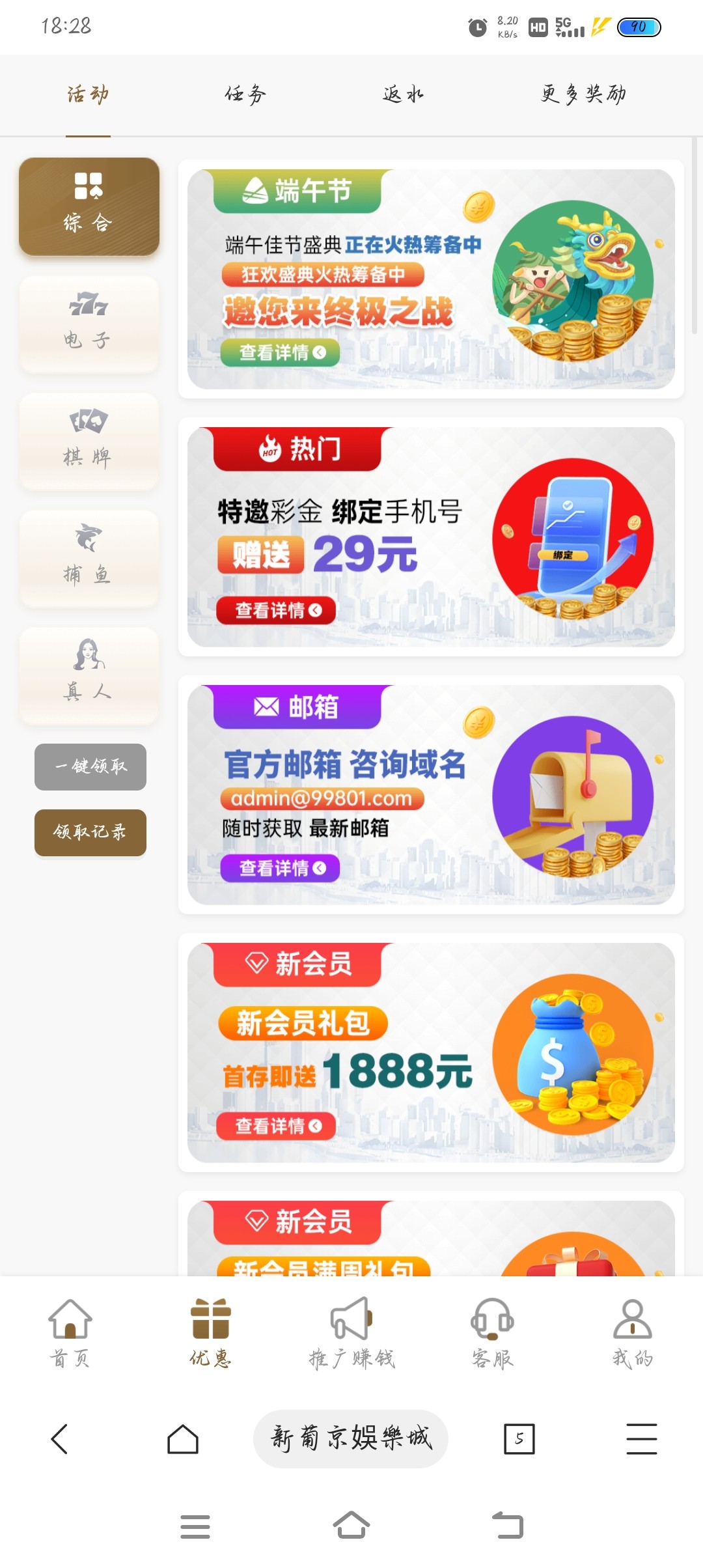Select the 捕鱼 category
Screen dimensions: 703x1568
pyautogui.click(x=89, y=558)
